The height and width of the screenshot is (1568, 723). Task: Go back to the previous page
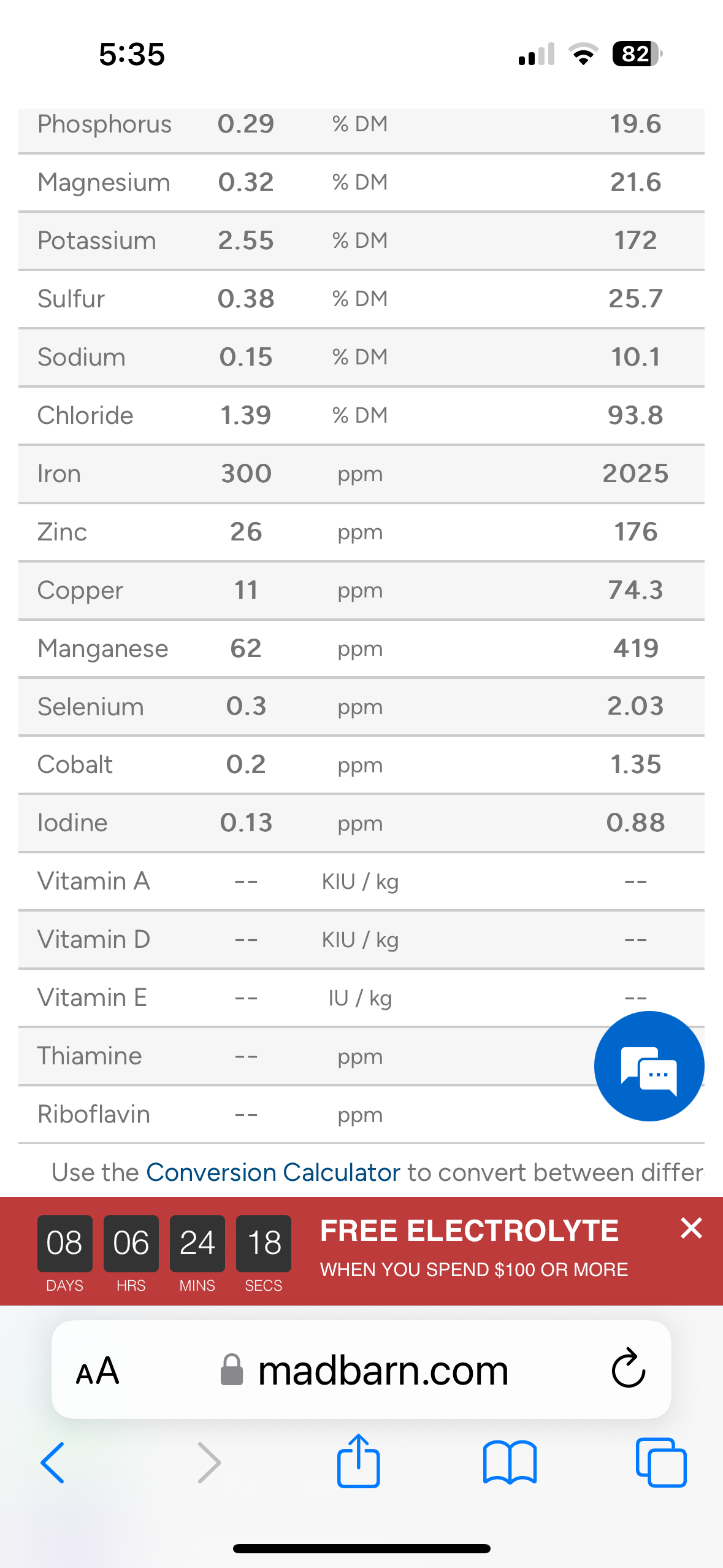coord(53,1463)
